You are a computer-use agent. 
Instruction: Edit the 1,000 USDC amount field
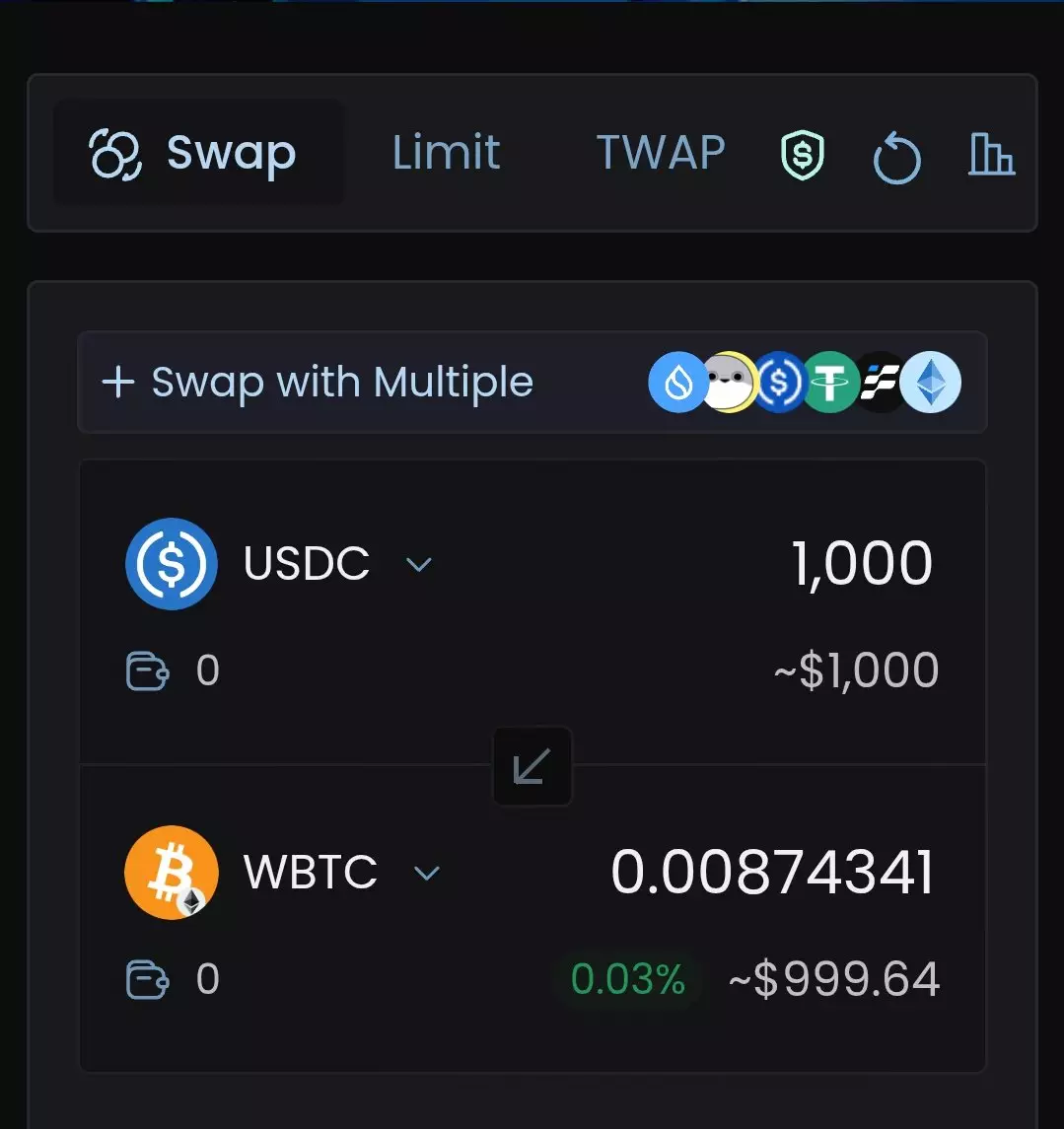click(861, 564)
